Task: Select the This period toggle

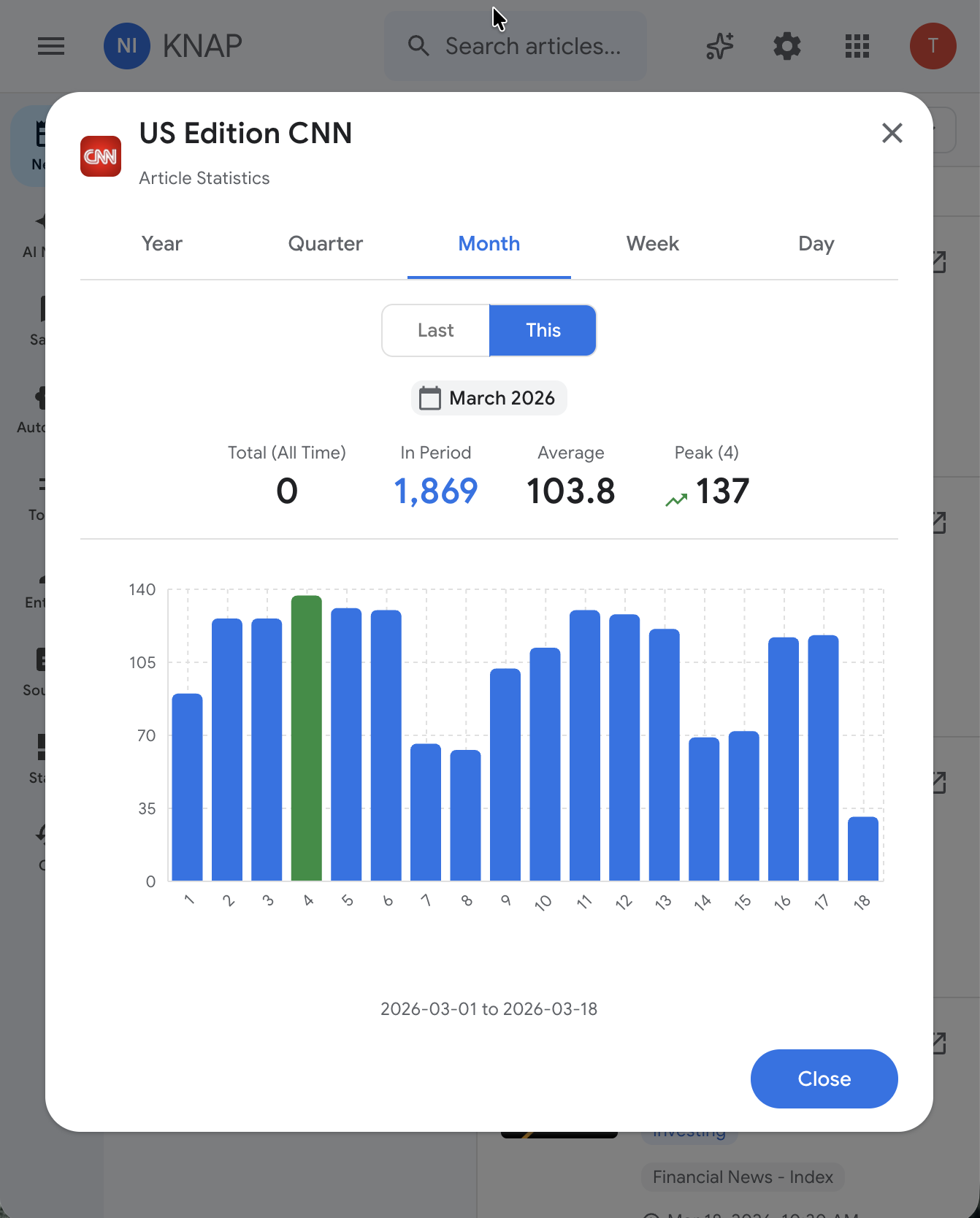Action: 543,330
